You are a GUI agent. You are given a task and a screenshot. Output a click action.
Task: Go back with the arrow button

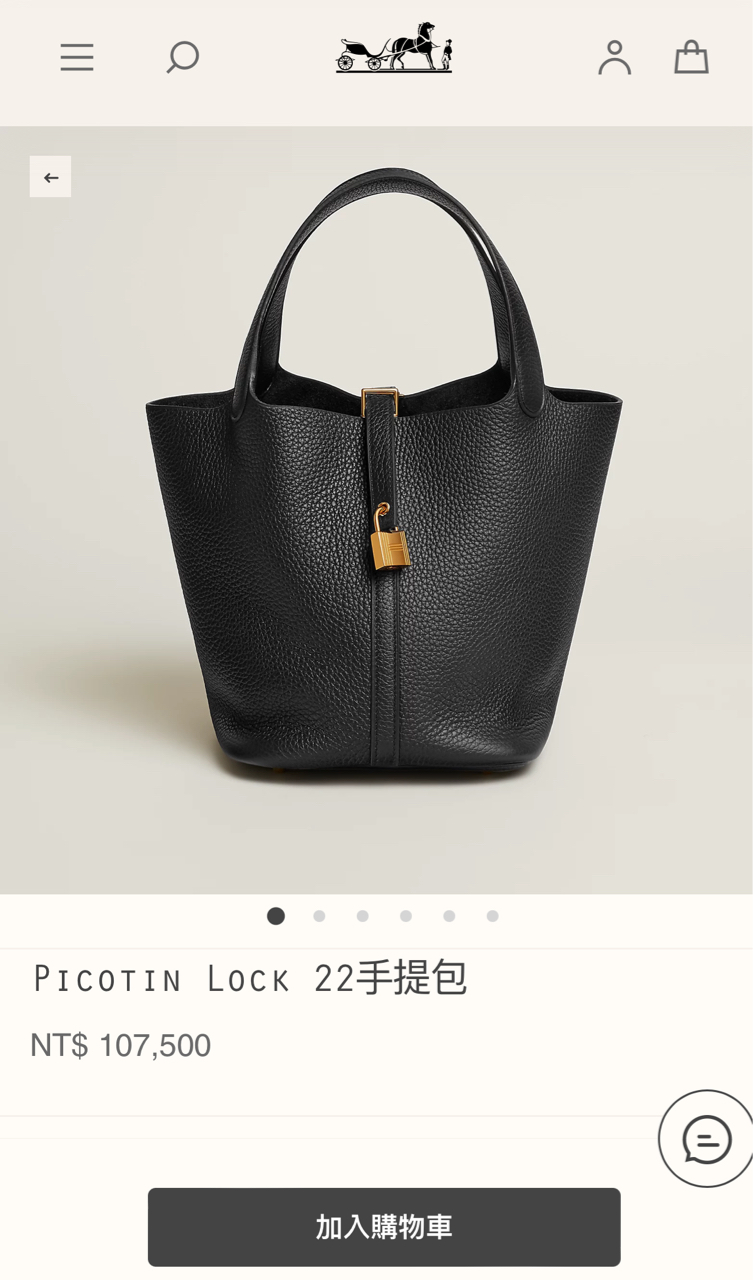[x=50, y=177]
